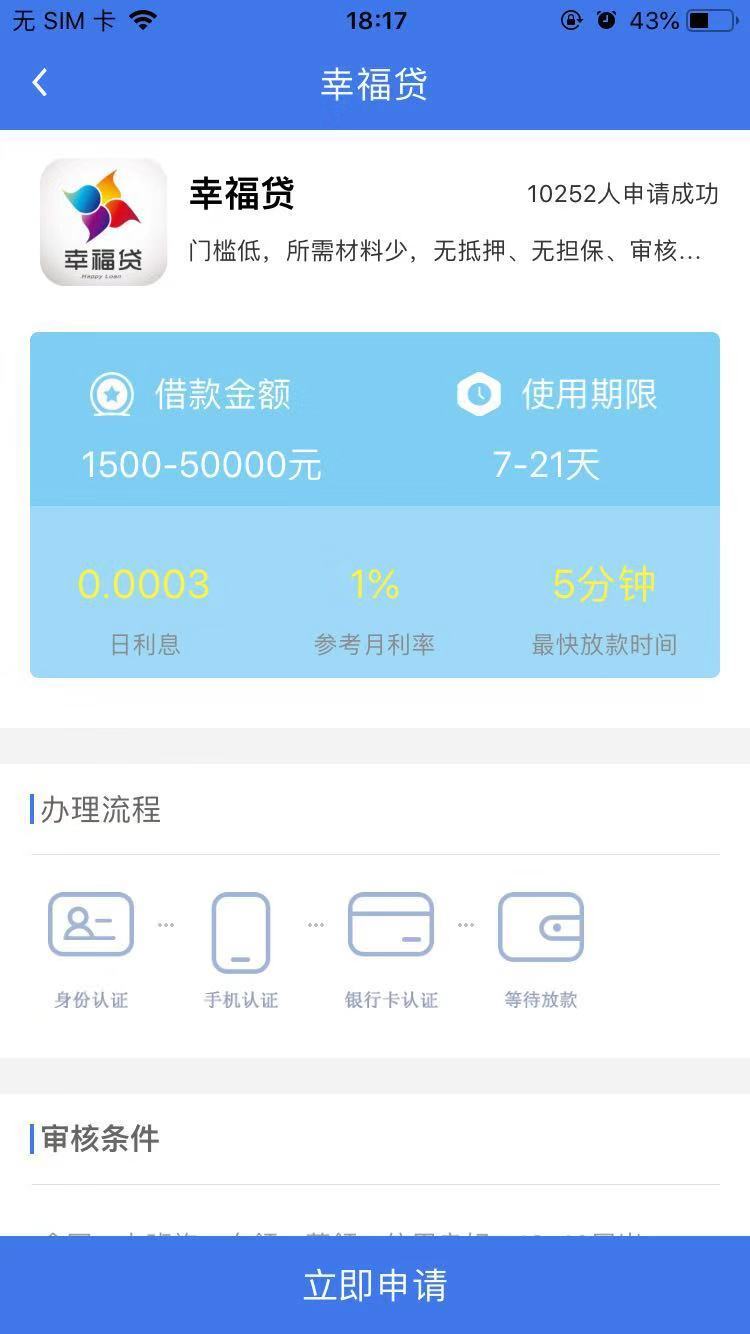Tap the 立即申请 apply button
Image resolution: width=750 pixels, height=1334 pixels.
point(375,1285)
